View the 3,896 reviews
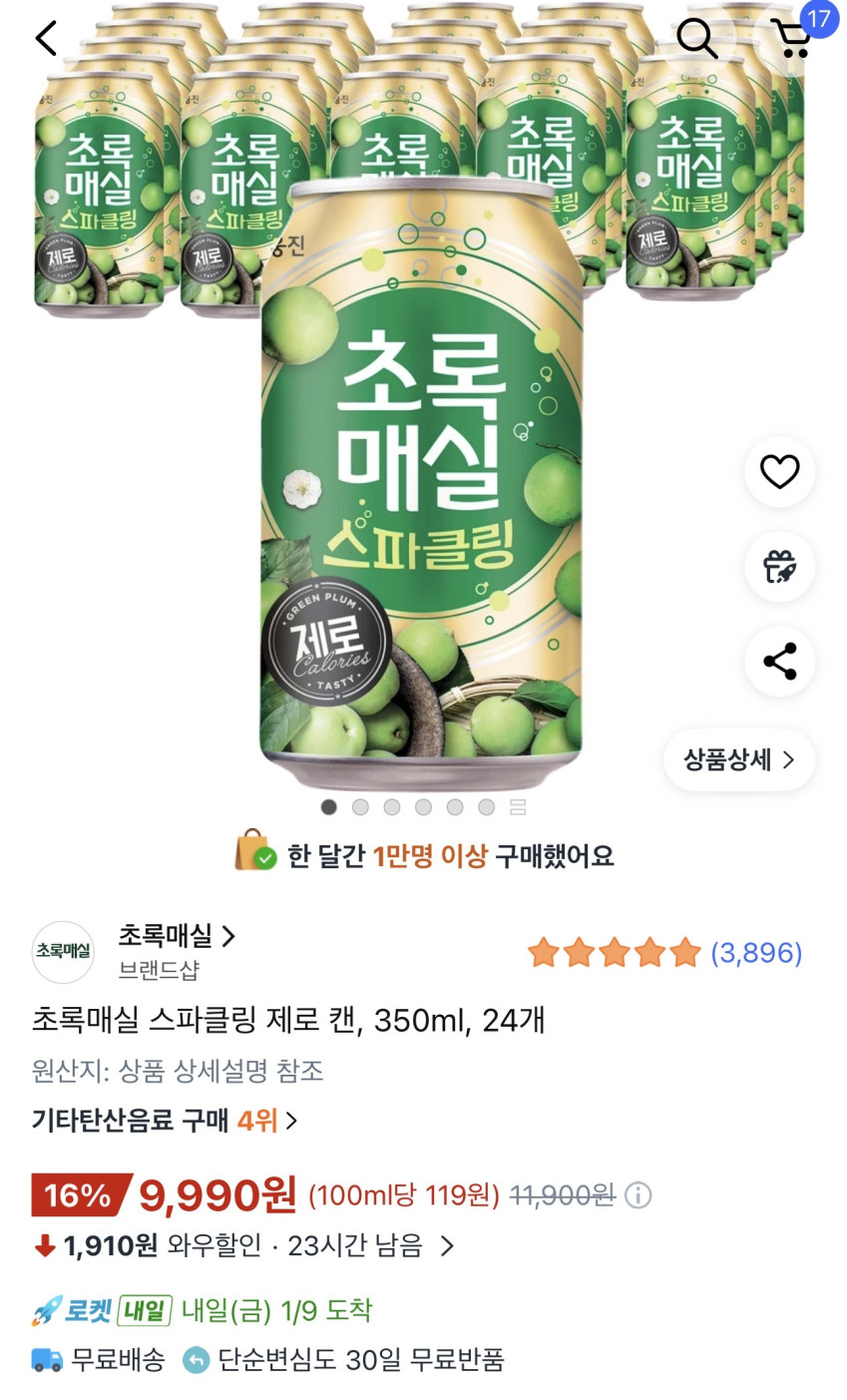847x1400 pixels. [x=755, y=953]
